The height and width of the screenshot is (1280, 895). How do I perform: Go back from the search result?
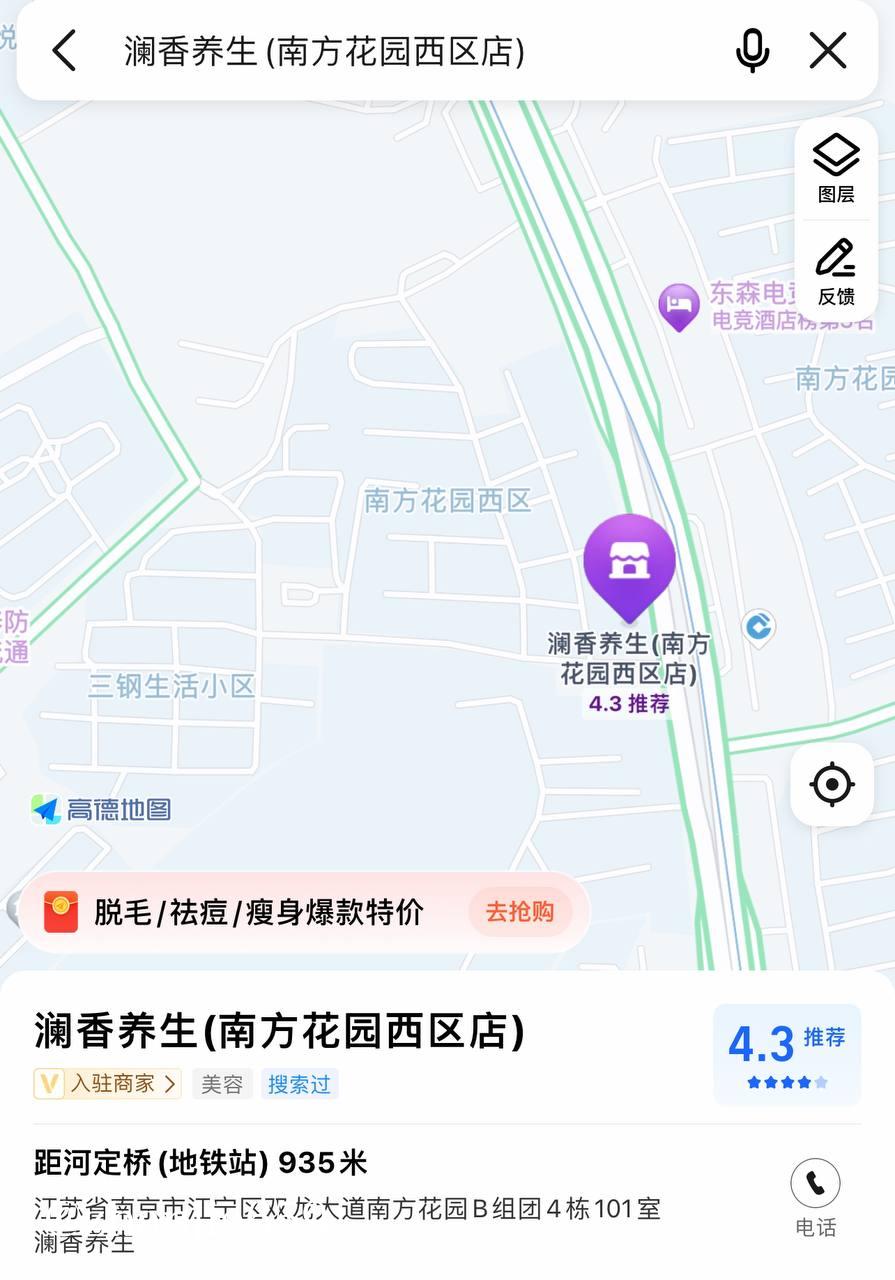(64, 50)
